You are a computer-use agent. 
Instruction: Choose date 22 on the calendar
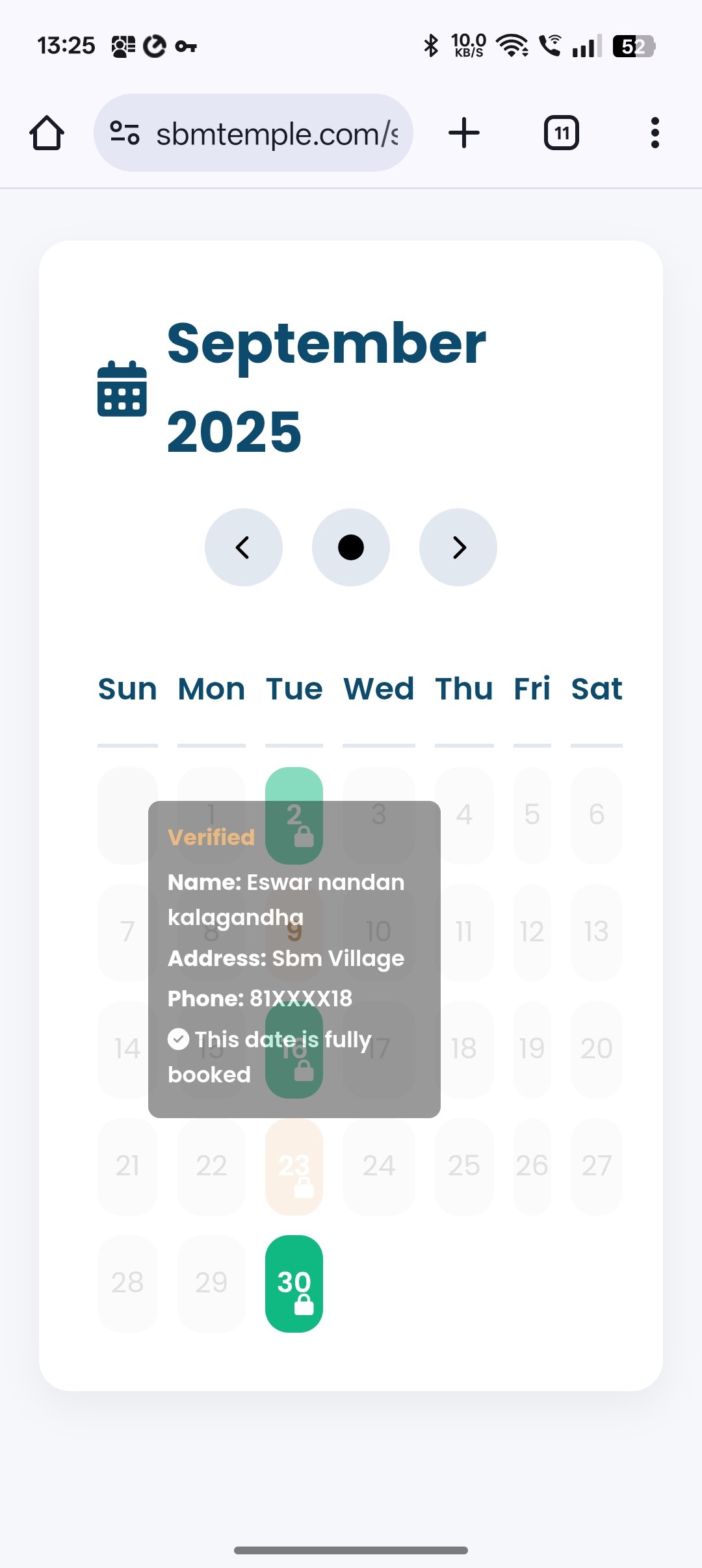coord(211,1166)
